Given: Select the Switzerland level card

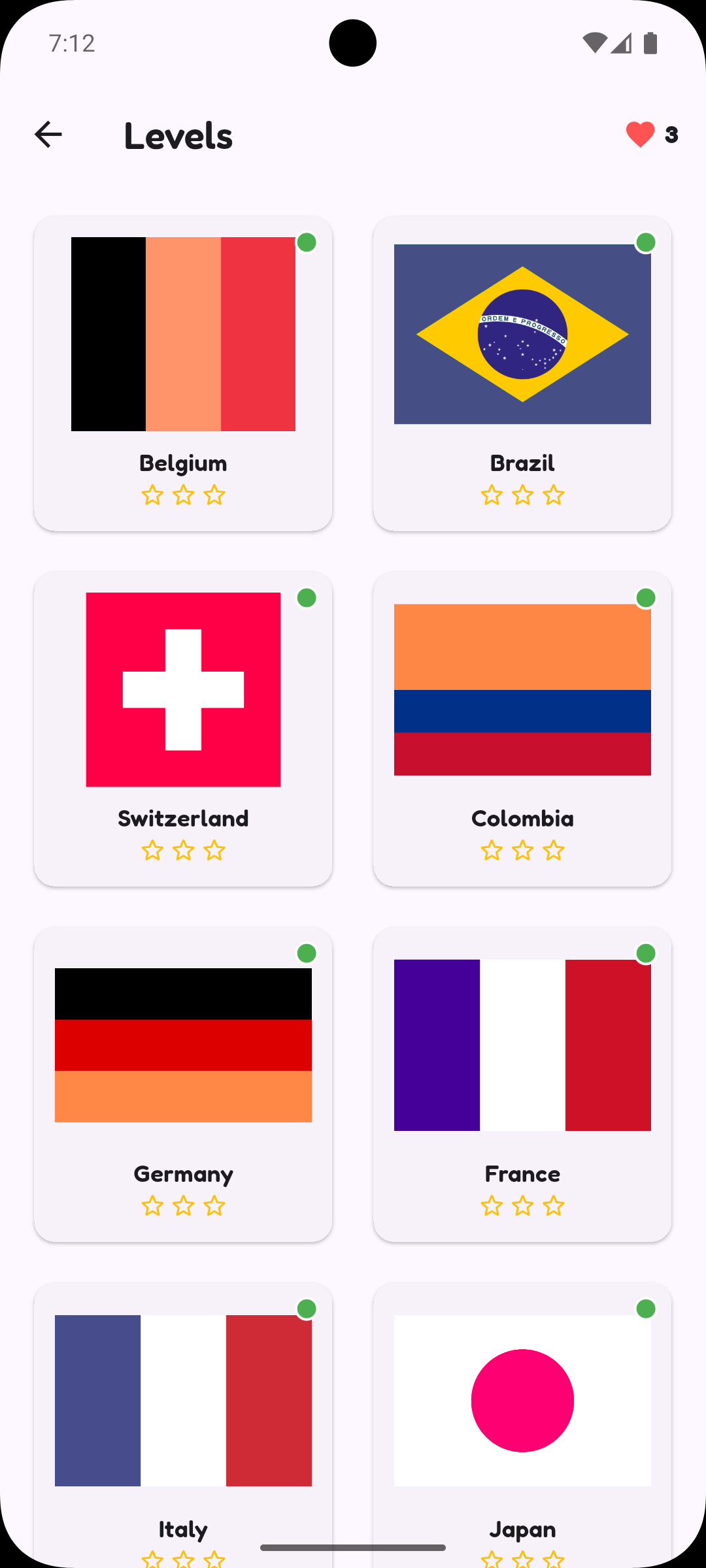Looking at the screenshot, I should pyautogui.click(x=183, y=728).
